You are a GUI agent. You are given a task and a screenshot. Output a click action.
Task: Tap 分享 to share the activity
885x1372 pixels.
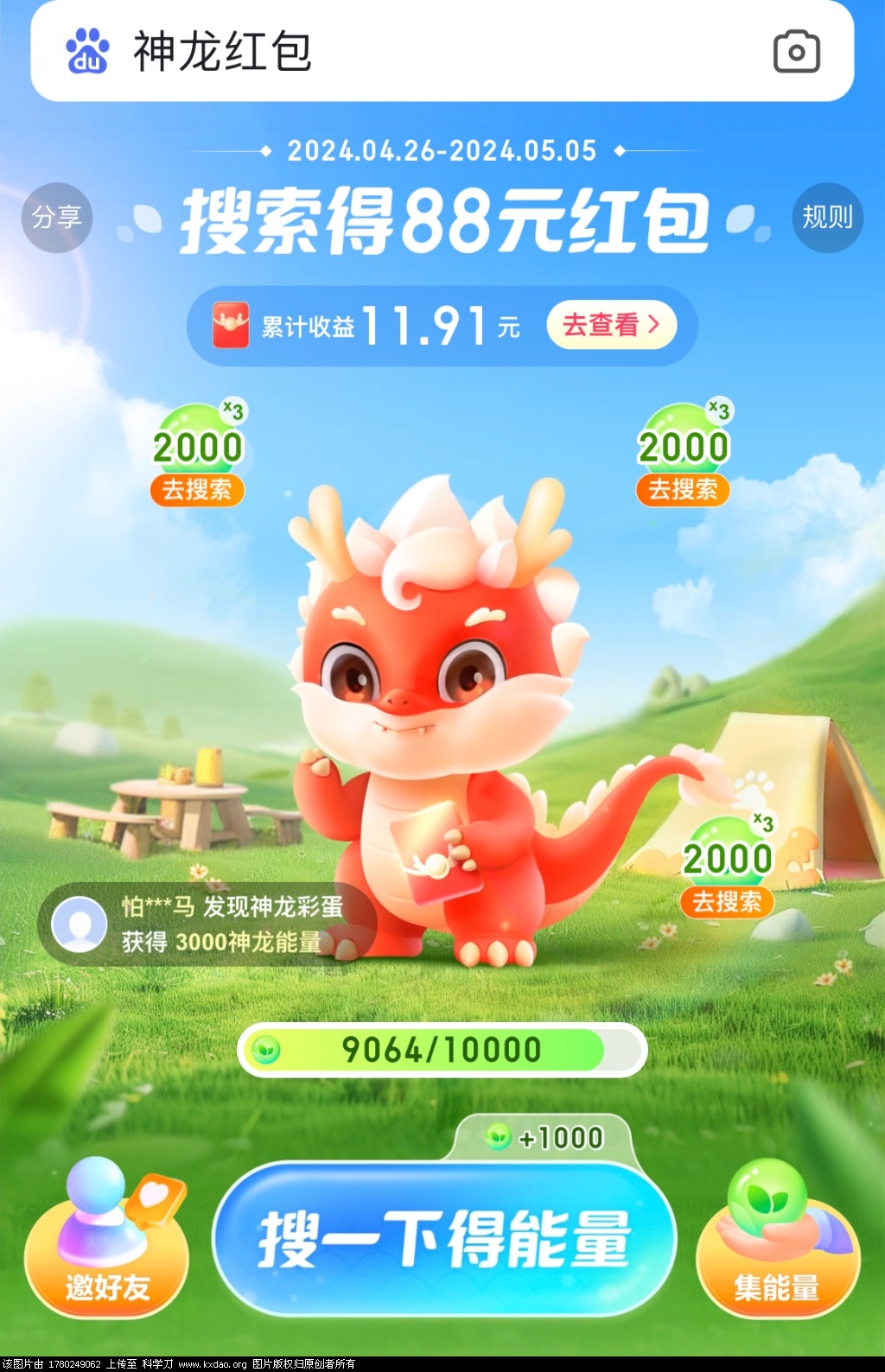56,218
